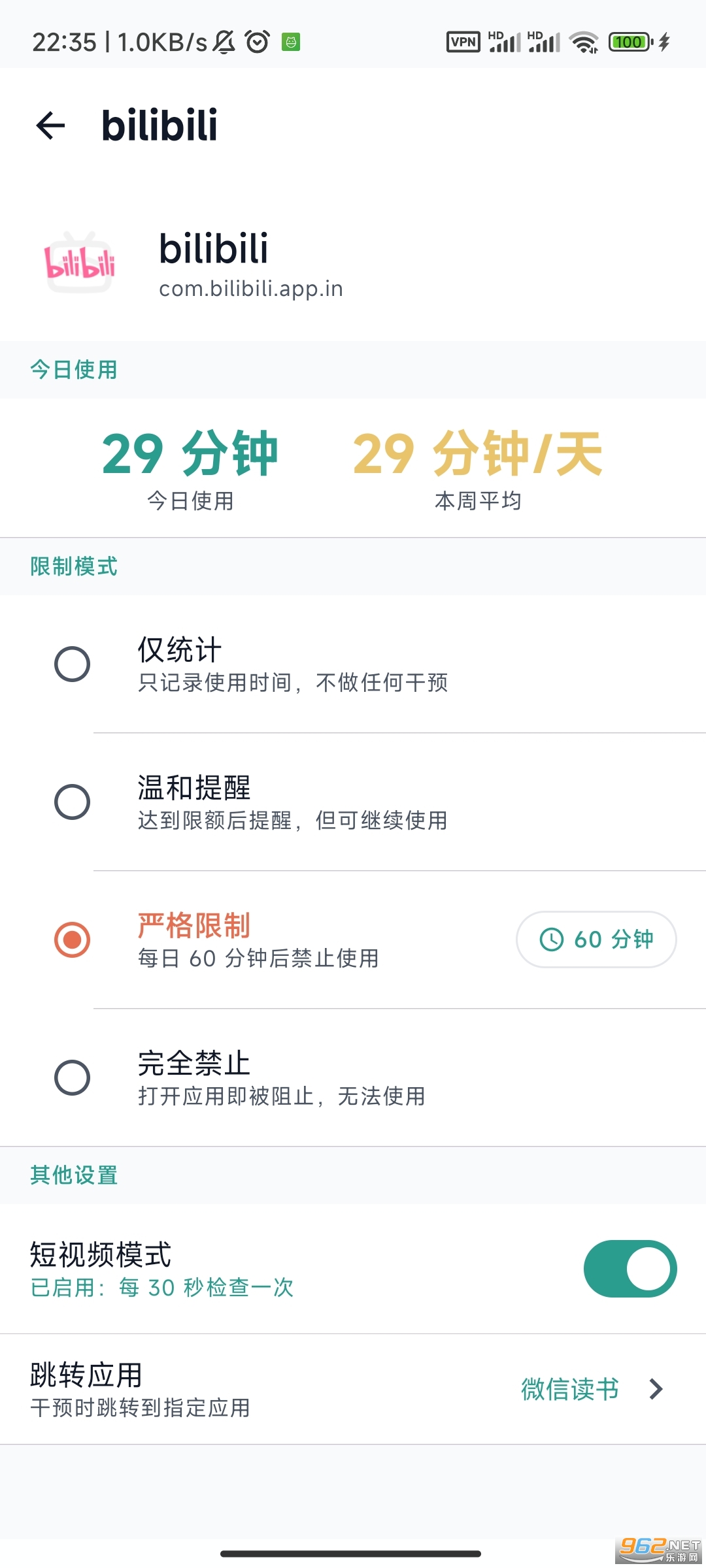
Task: Click the package name com.bilibili.app.in
Action: coord(251,289)
